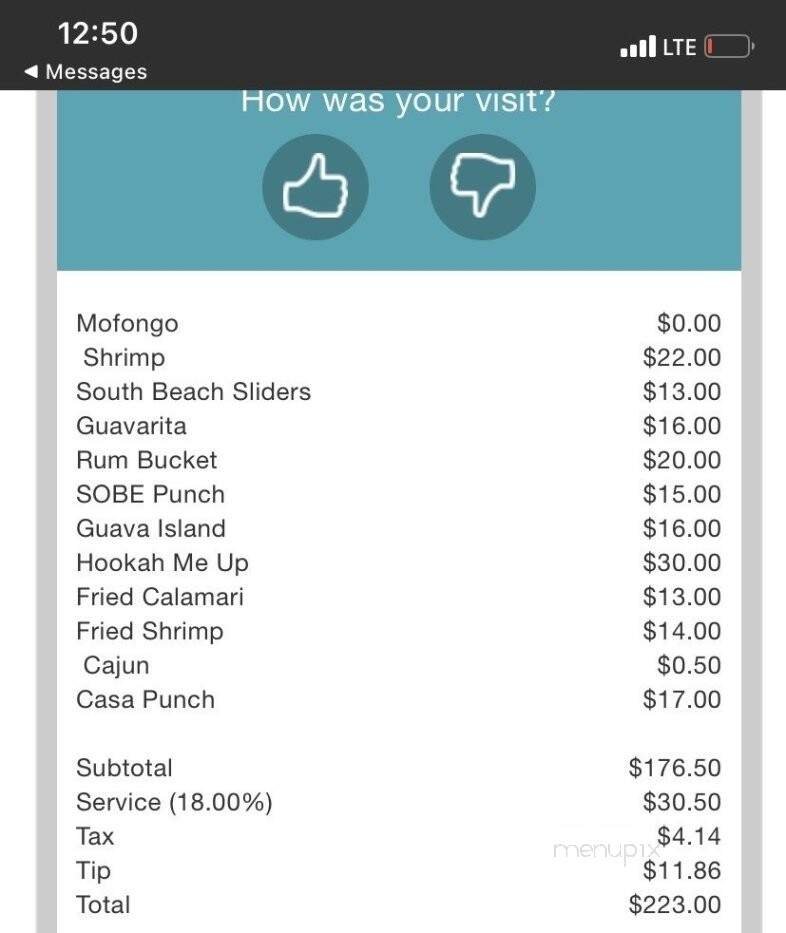
Task: Tap the battery indicator icon
Action: 729,46
